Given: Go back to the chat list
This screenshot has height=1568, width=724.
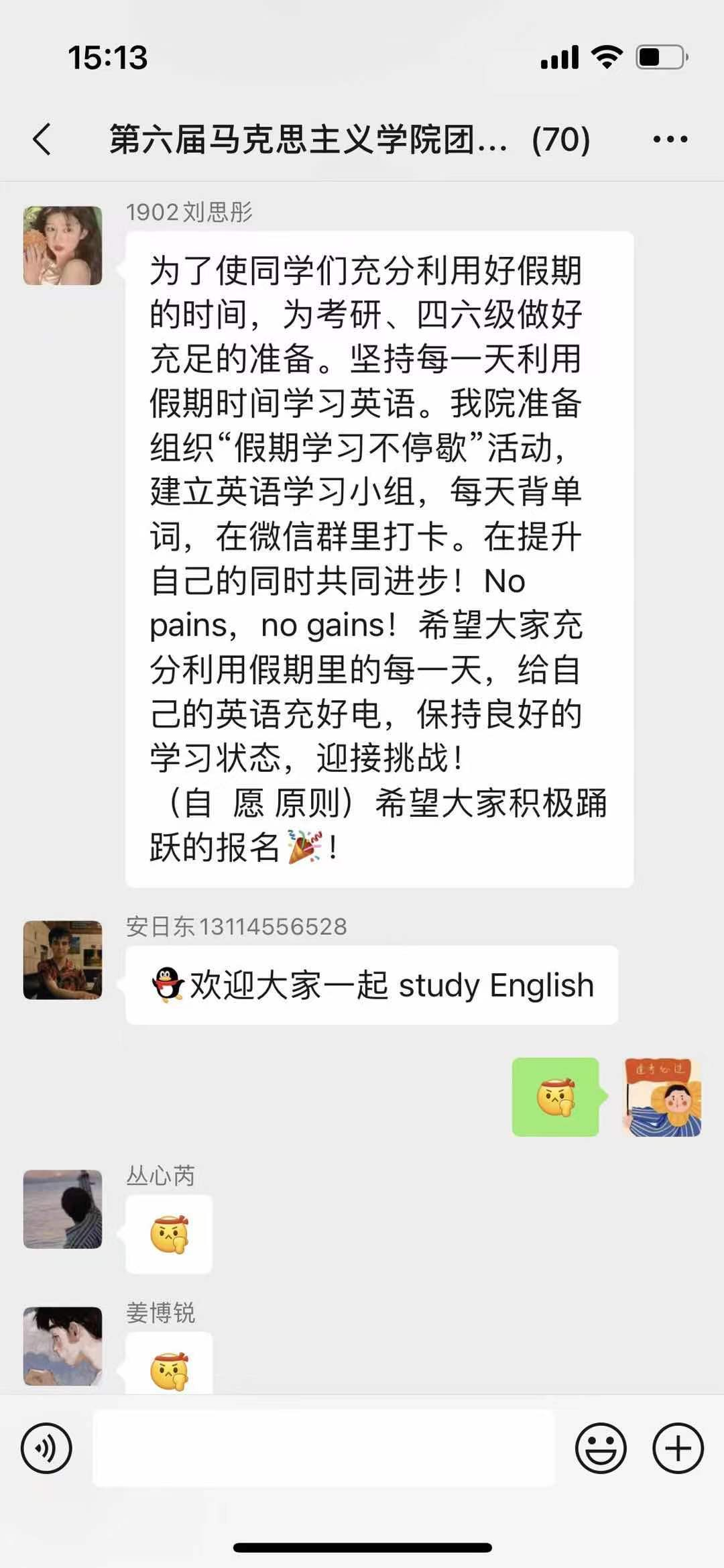Looking at the screenshot, I should pyautogui.click(x=42, y=139).
